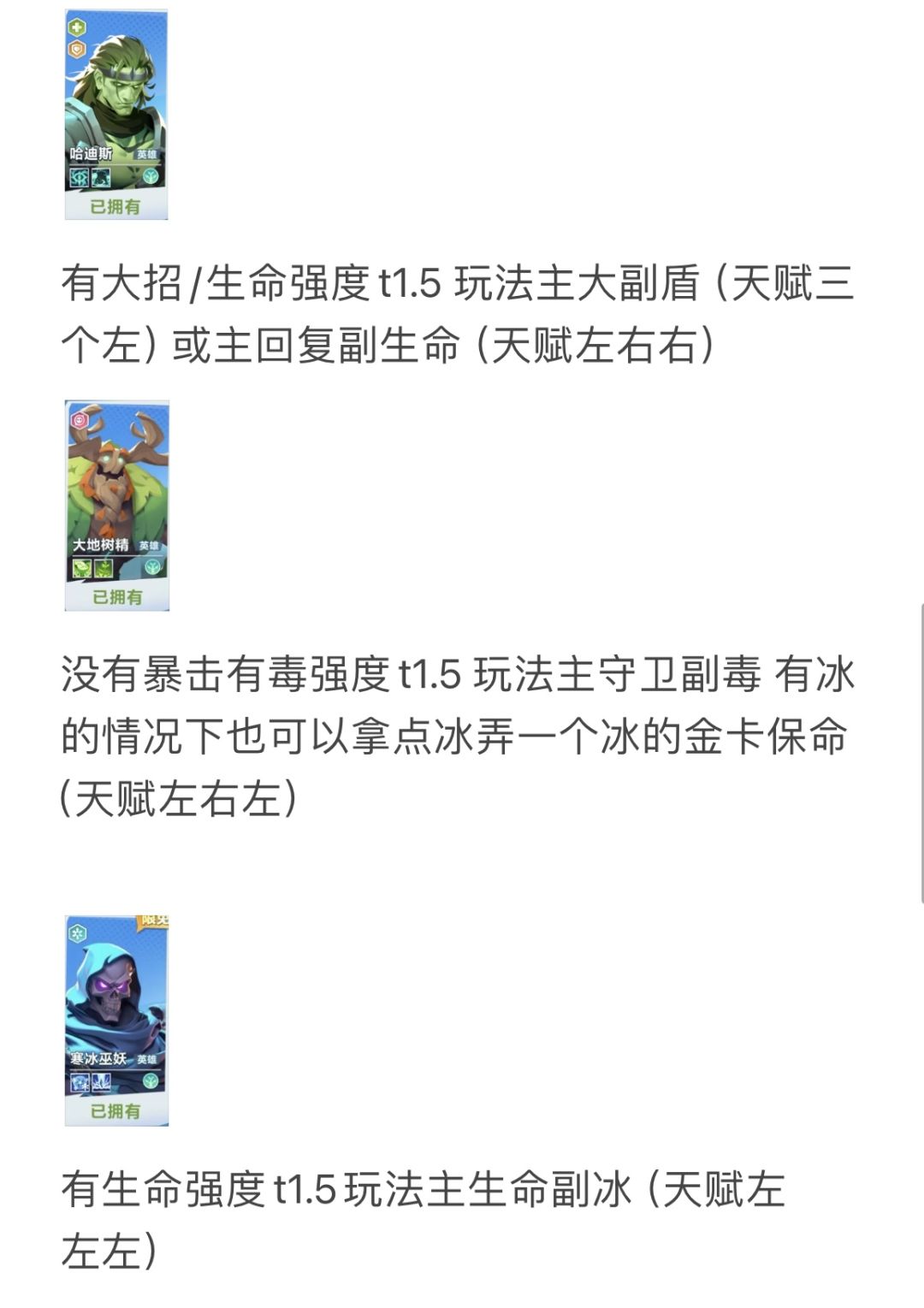
Task: Open 寒冰巫妖's ice crystal skill icon
Action: [80, 1082]
